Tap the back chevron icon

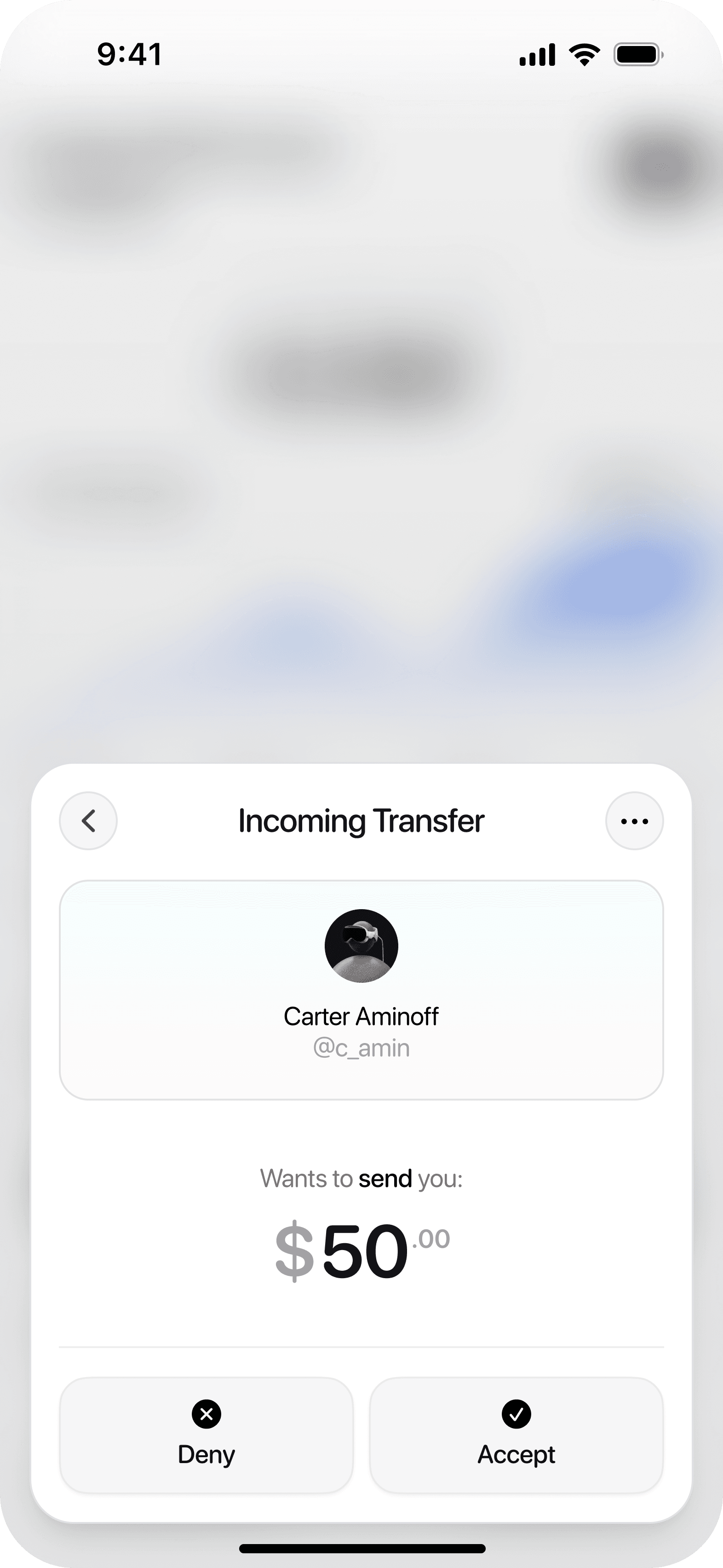[x=89, y=820]
